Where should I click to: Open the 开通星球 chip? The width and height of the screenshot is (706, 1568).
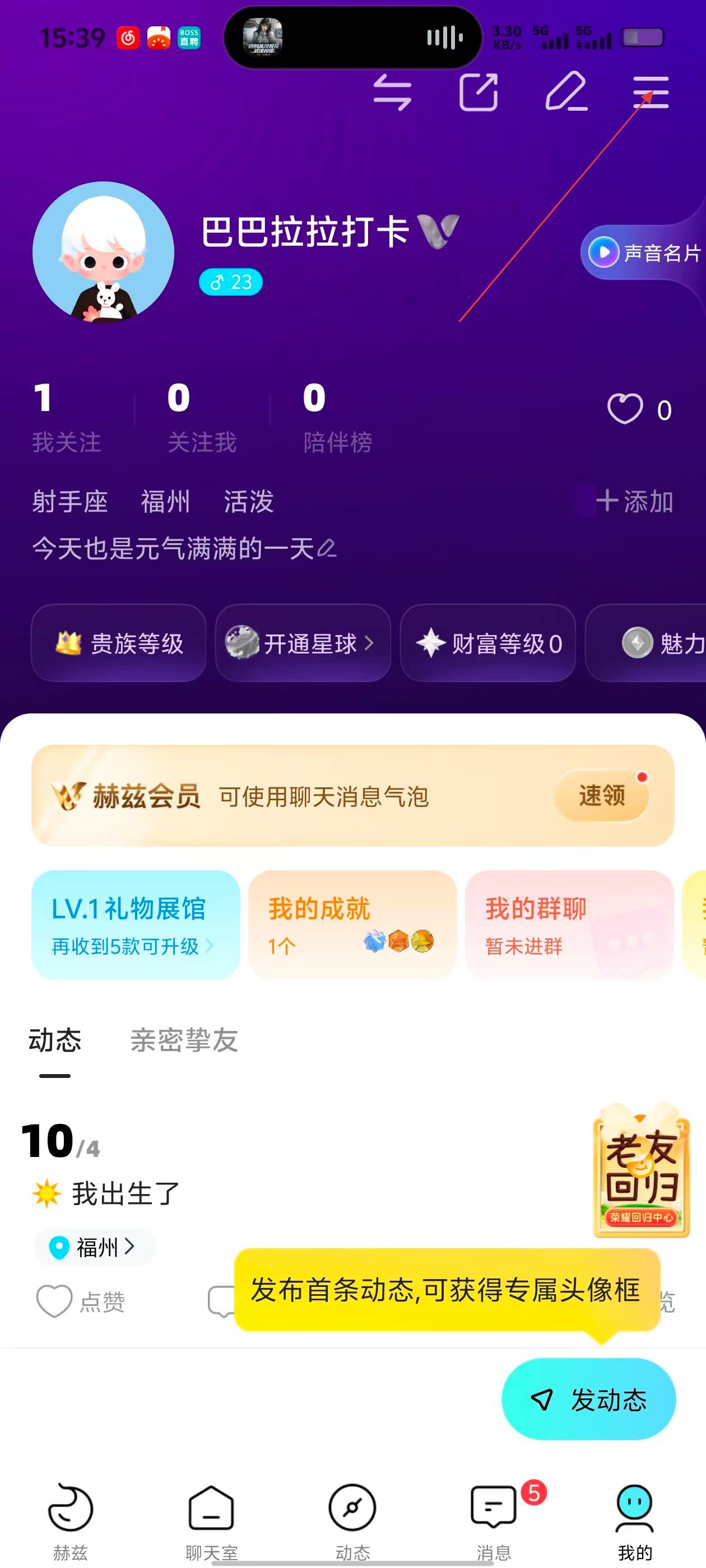tap(303, 643)
